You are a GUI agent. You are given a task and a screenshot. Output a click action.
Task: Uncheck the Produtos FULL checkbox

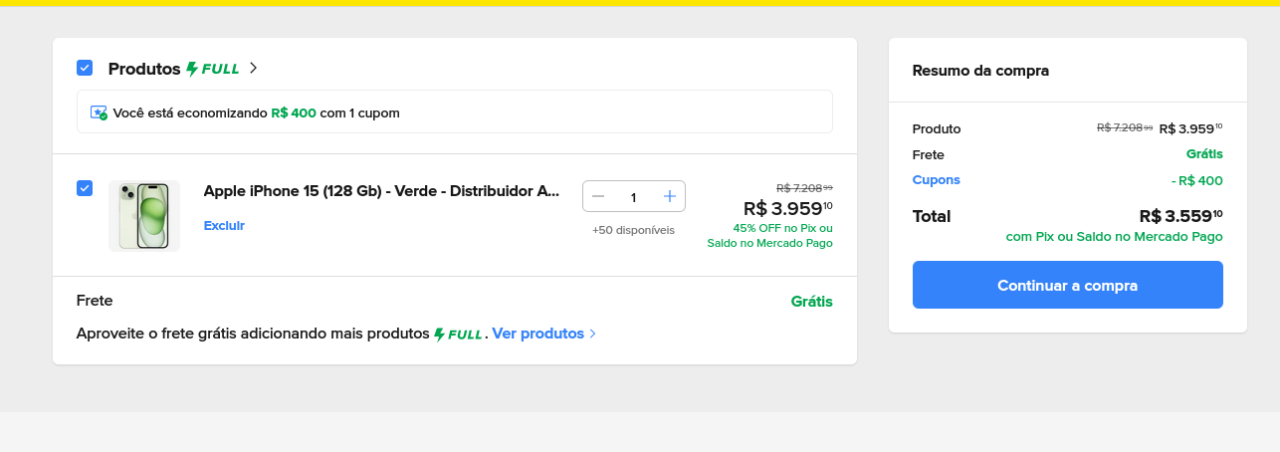[85, 68]
